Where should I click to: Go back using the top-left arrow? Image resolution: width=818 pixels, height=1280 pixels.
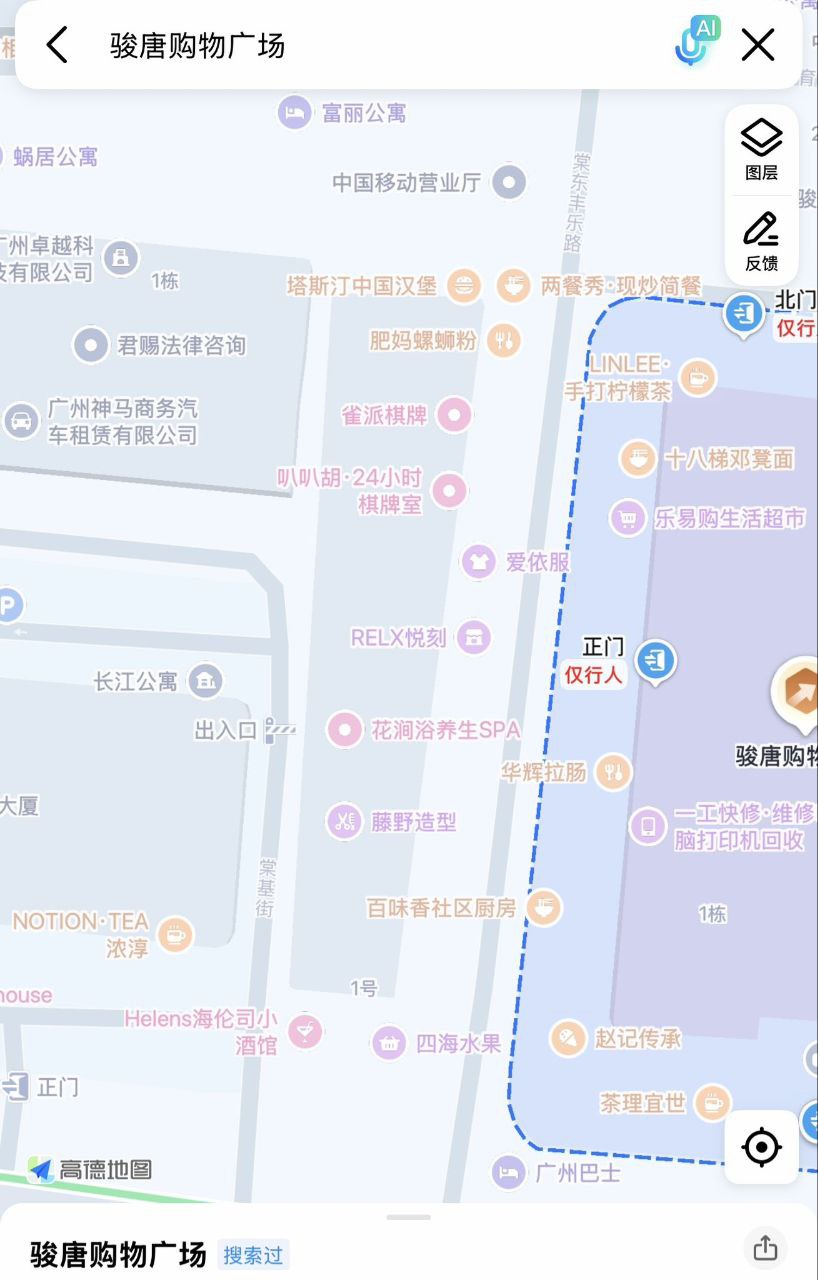tap(57, 45)
